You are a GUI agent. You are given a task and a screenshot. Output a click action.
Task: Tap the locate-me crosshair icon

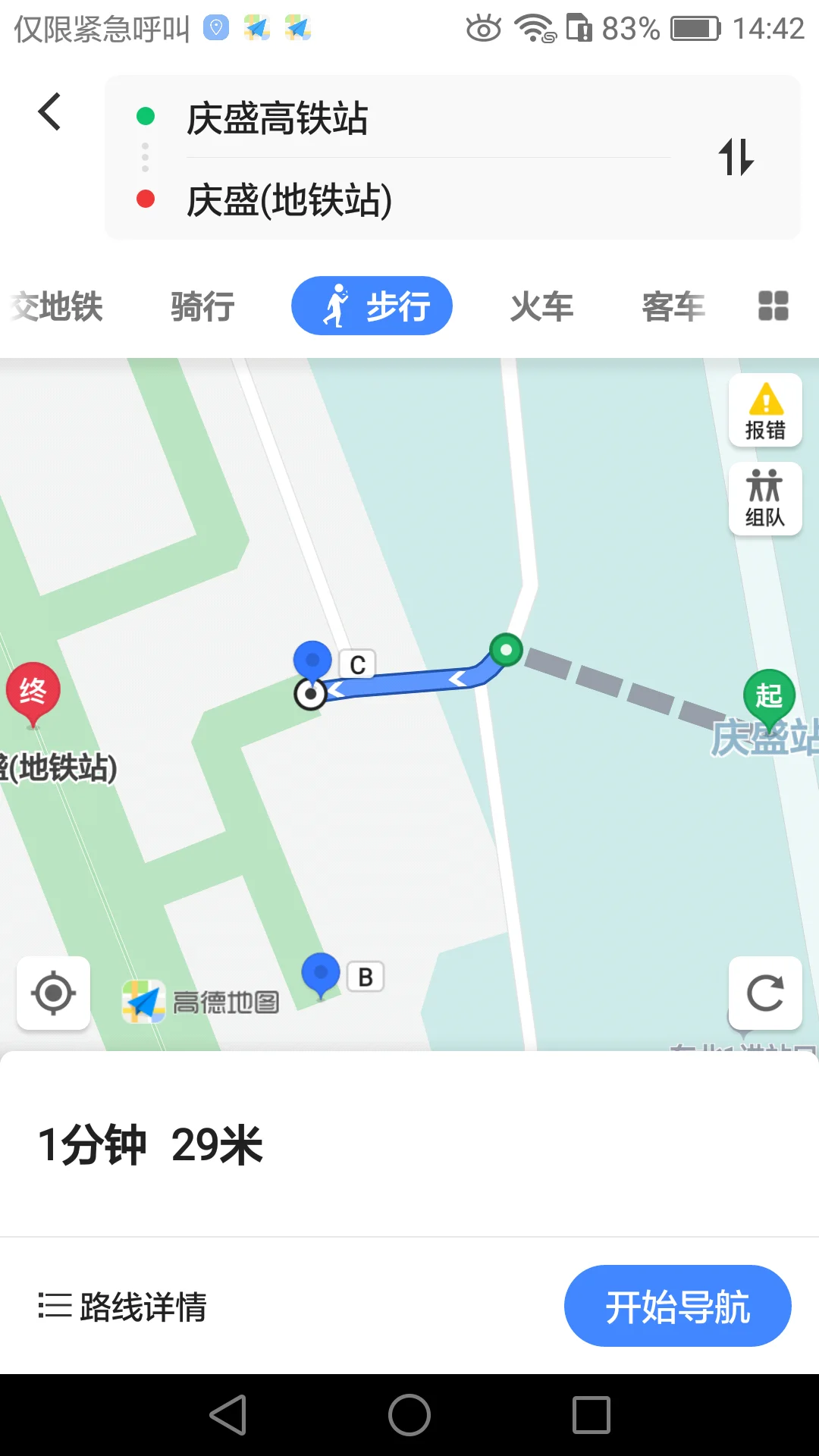(x=52, y=994)
